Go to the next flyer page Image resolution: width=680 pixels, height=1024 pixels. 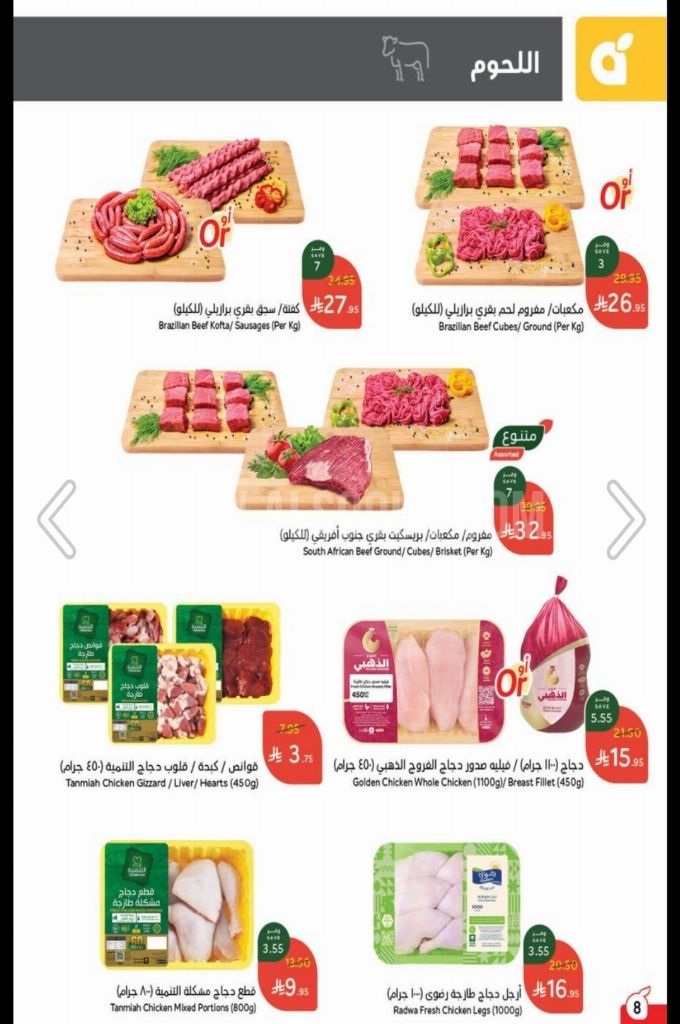[625, 519]
